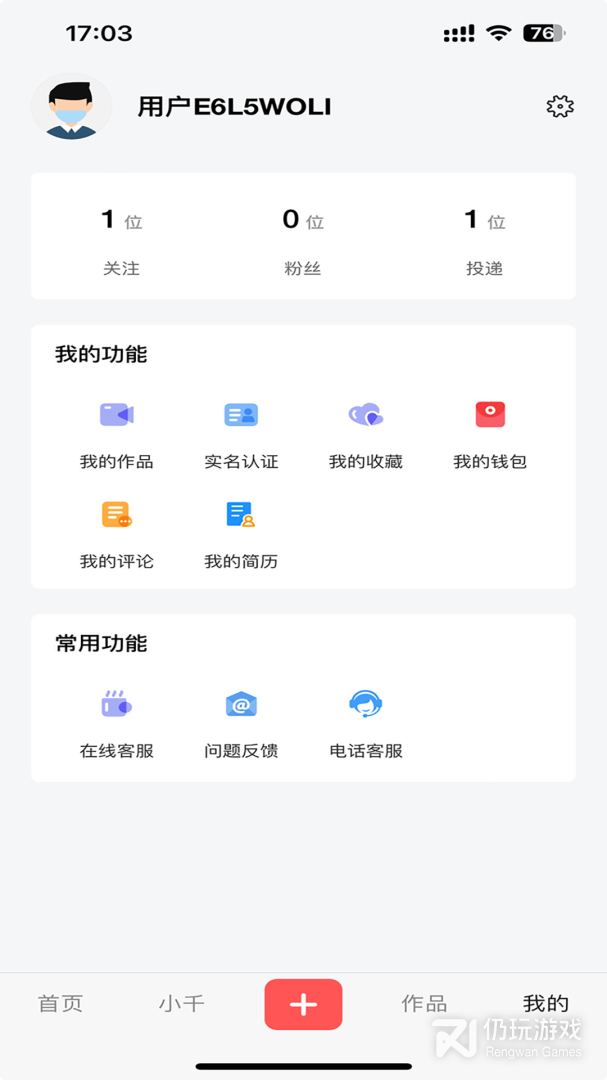The image size is (607, 1080).
Task: Contact 在线客服 online support
Action: tap(117, 722)
